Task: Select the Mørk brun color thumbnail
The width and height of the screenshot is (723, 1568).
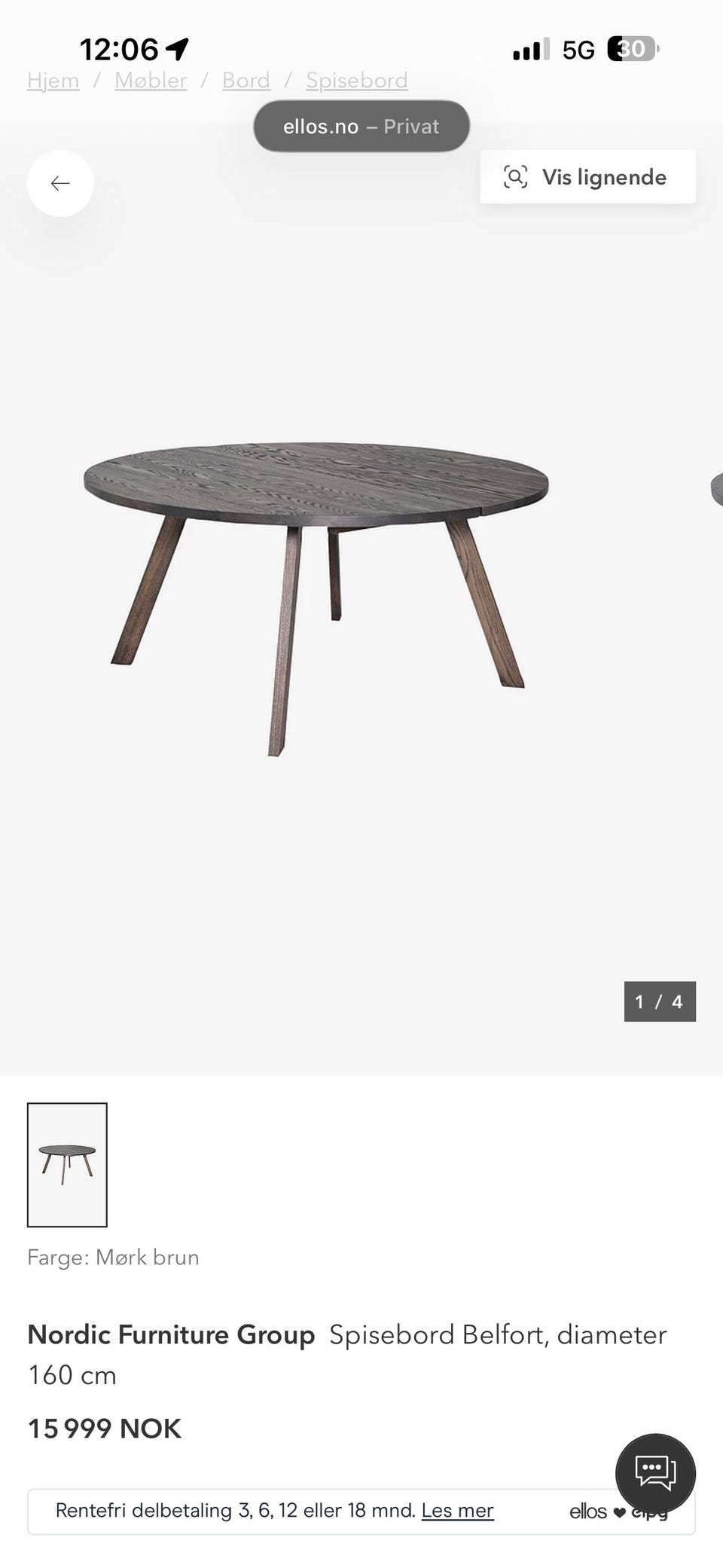Action: coord(67,1165)
